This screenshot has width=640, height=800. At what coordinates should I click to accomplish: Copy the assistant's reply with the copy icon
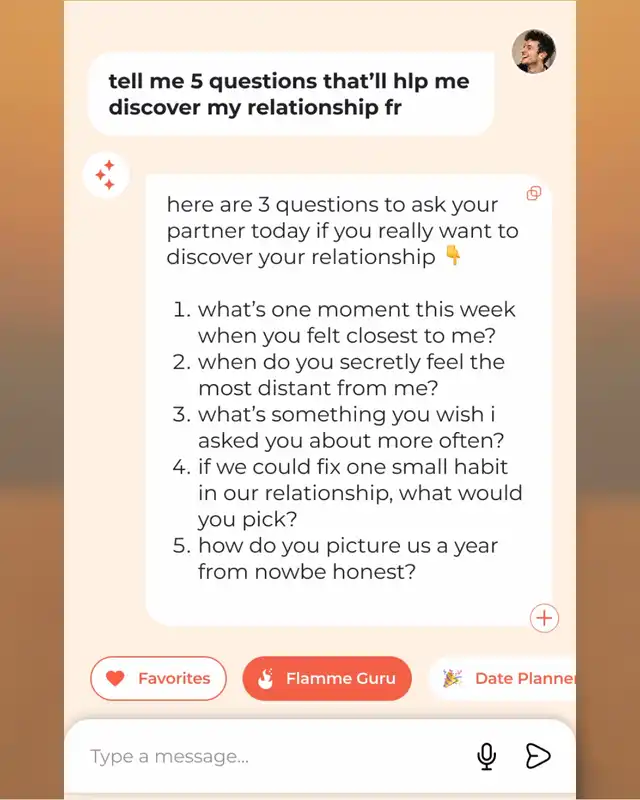[x=534, y=193]
